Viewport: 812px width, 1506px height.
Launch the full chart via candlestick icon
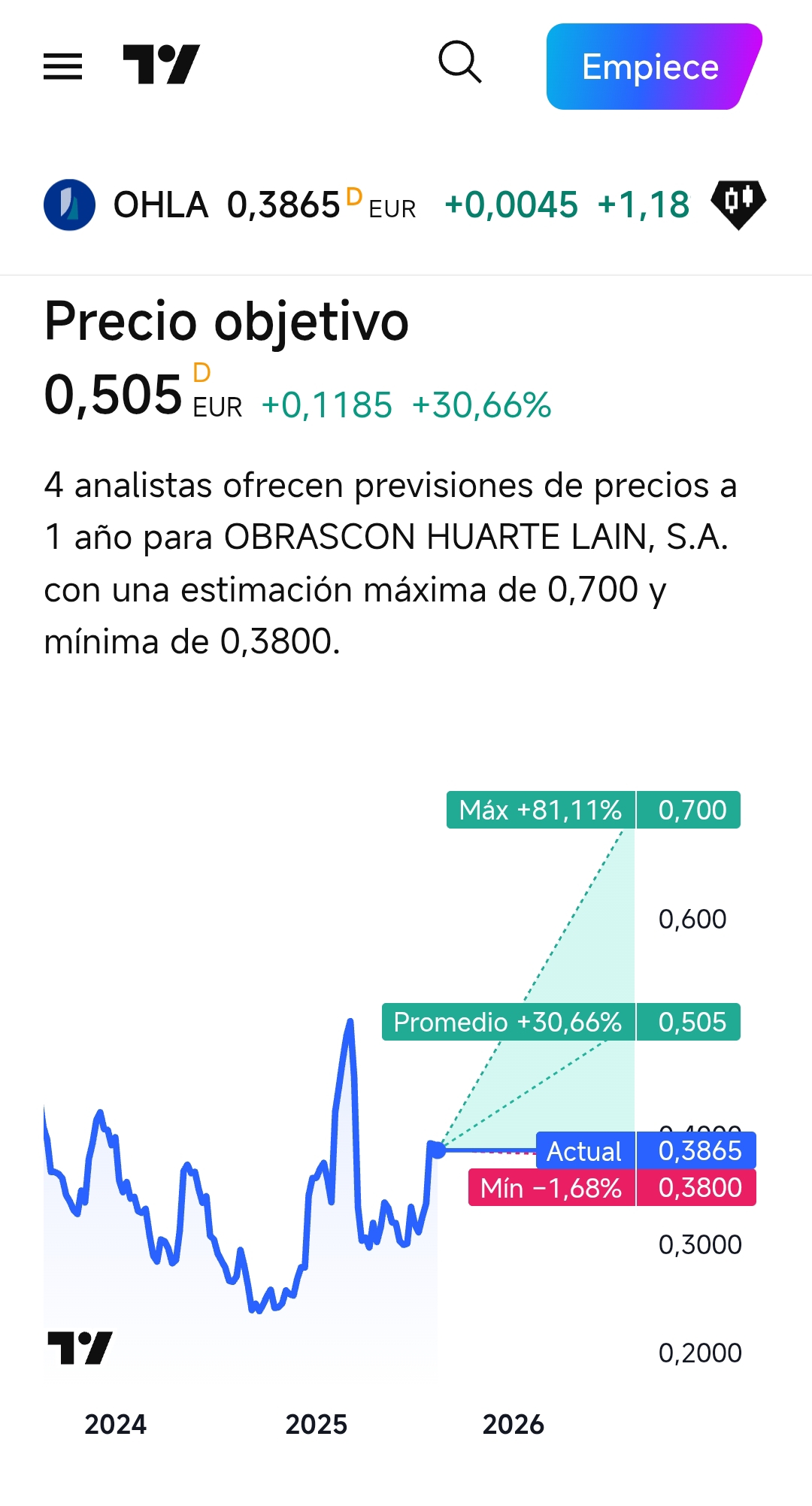tap(738, 205)
